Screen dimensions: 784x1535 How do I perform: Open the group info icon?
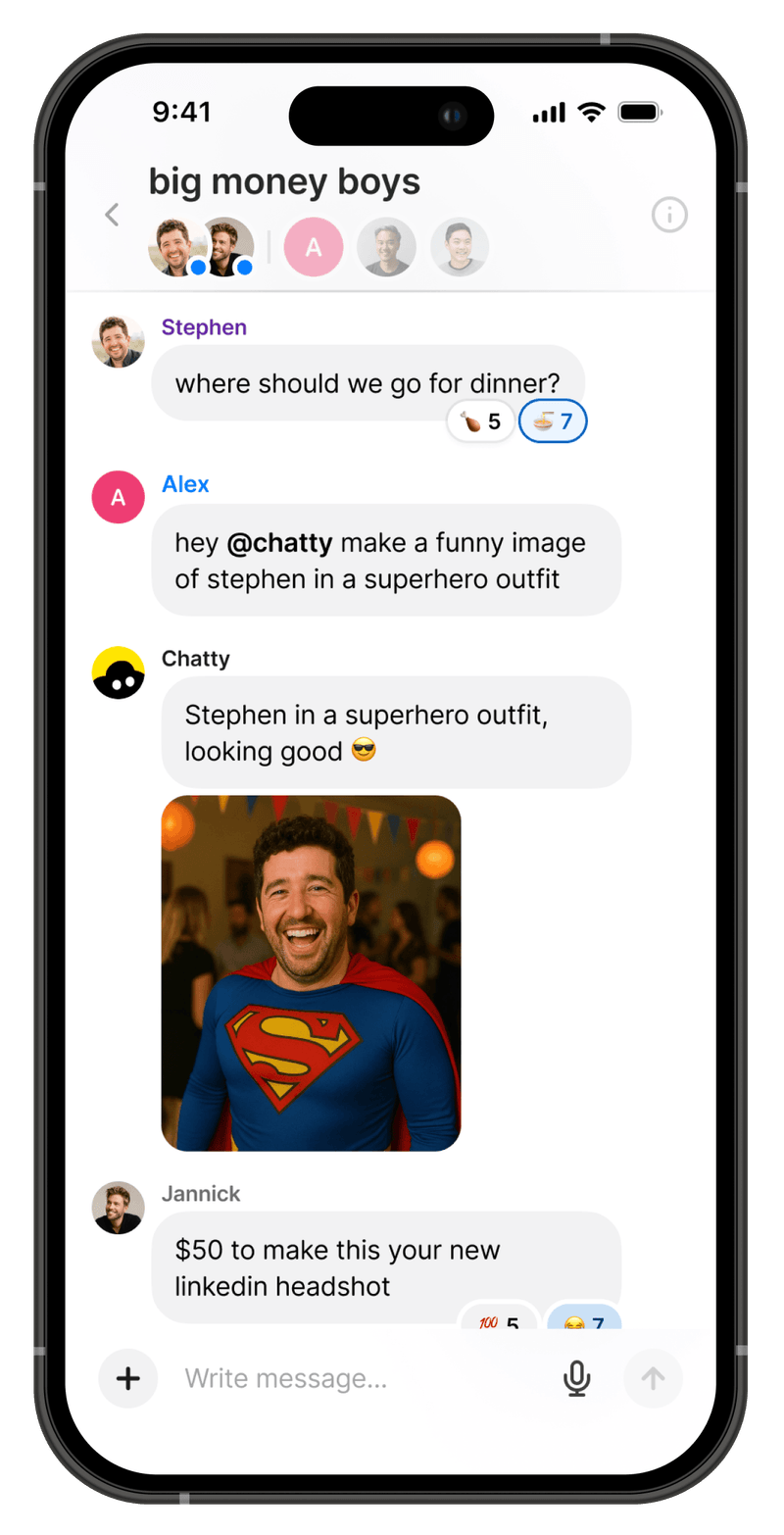coord(669,215)
